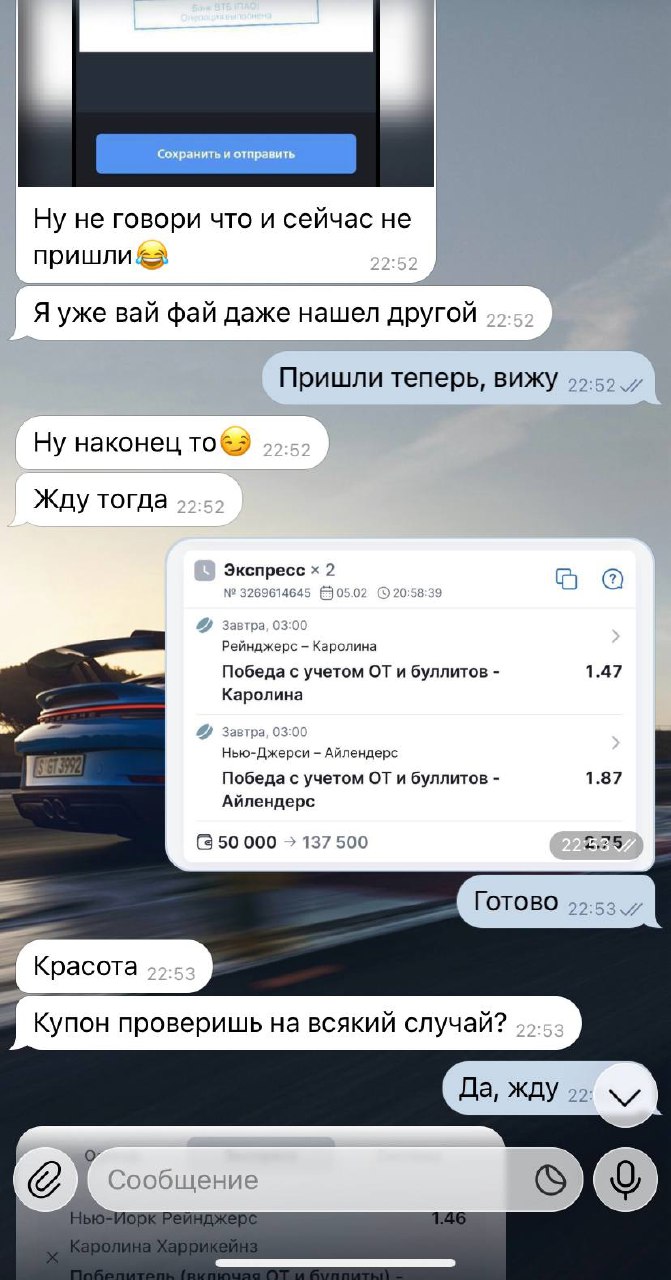Viewport: 671px width, 1280px height.
Task: Tap the attach file paperclip icon
Action: coord(44,1180)
